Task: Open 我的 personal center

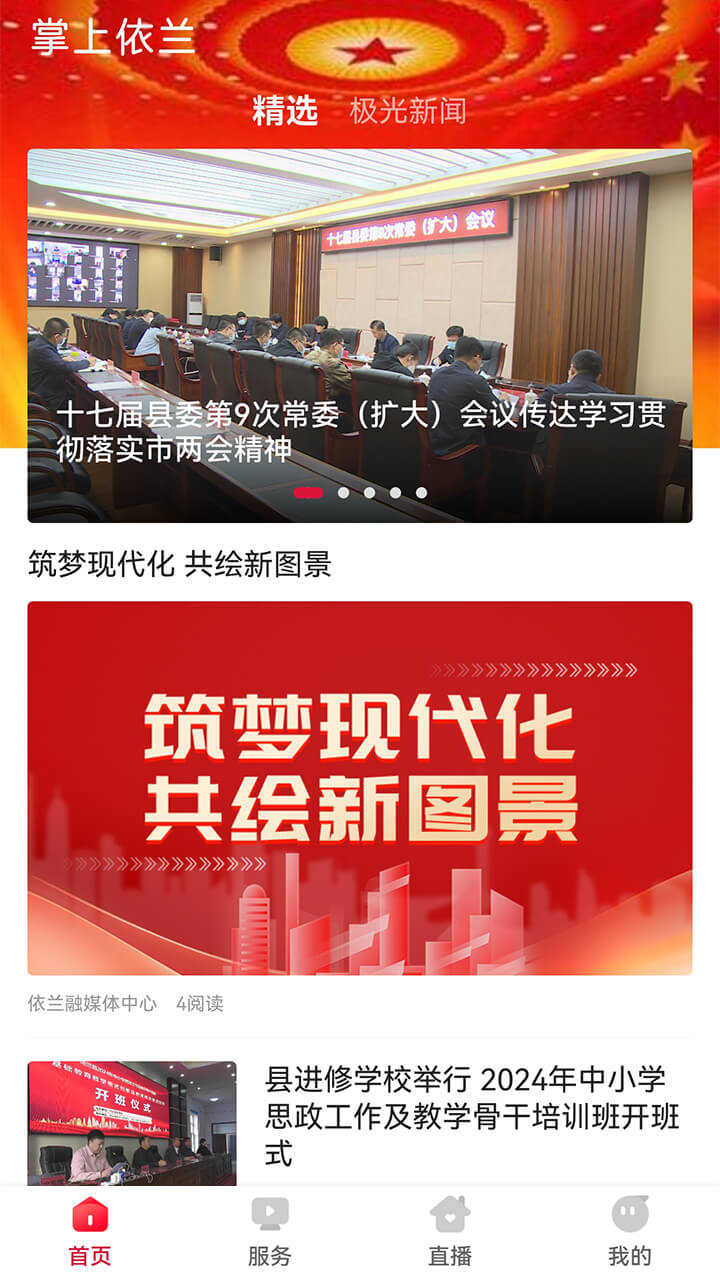Action: [629, 1230]
